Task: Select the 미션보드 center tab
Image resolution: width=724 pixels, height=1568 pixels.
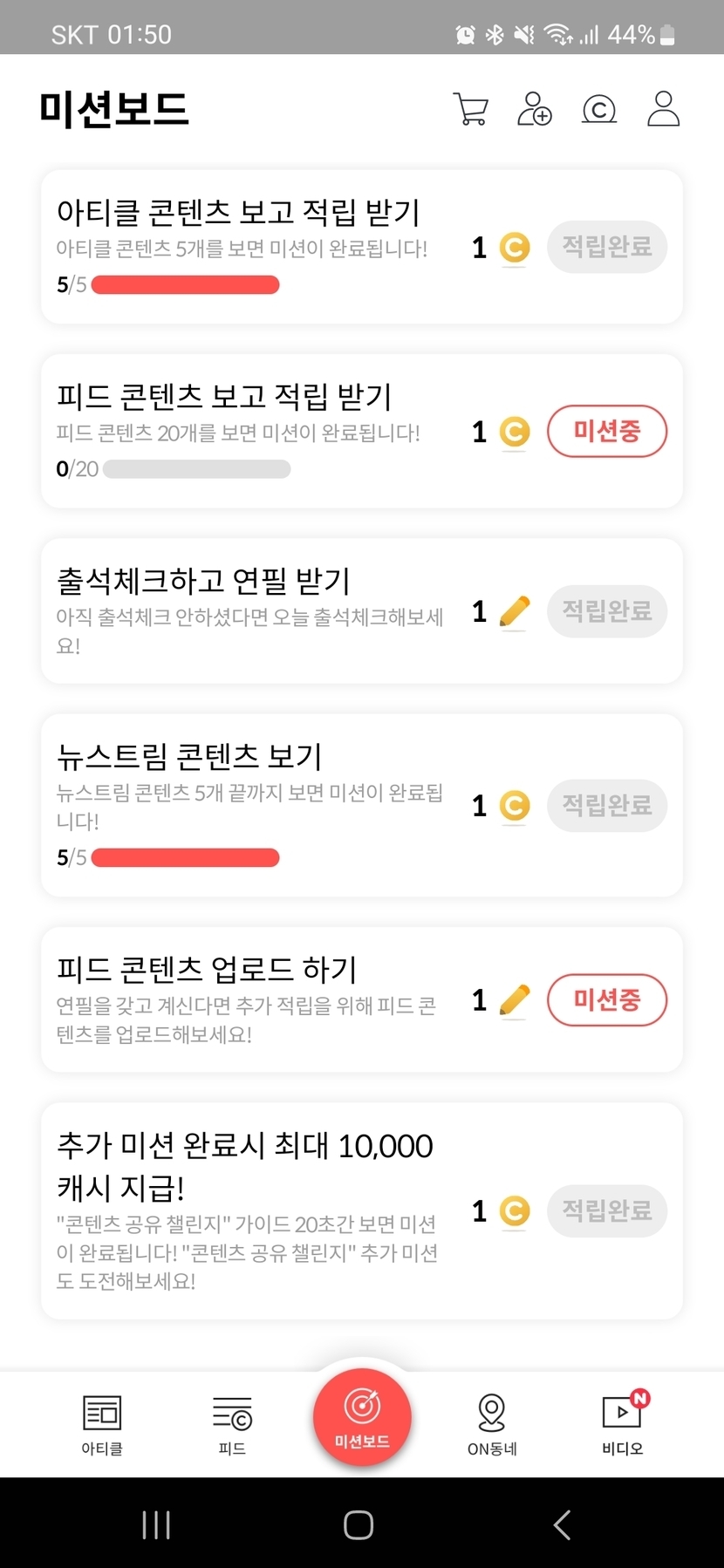Action: click(362, 1417)
